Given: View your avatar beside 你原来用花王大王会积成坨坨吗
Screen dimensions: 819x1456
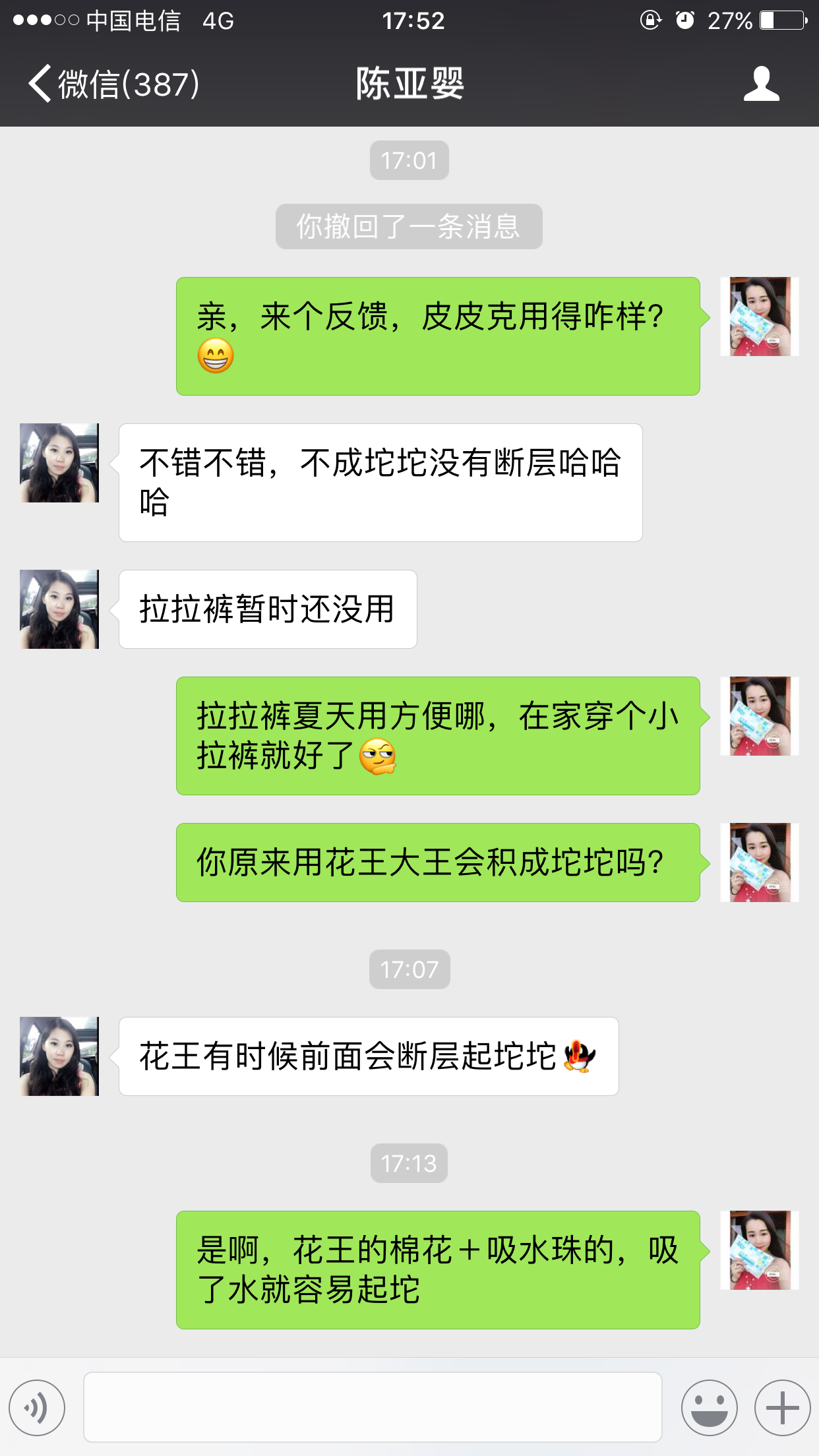Looking at the screenshot, I should click(760, 863).
